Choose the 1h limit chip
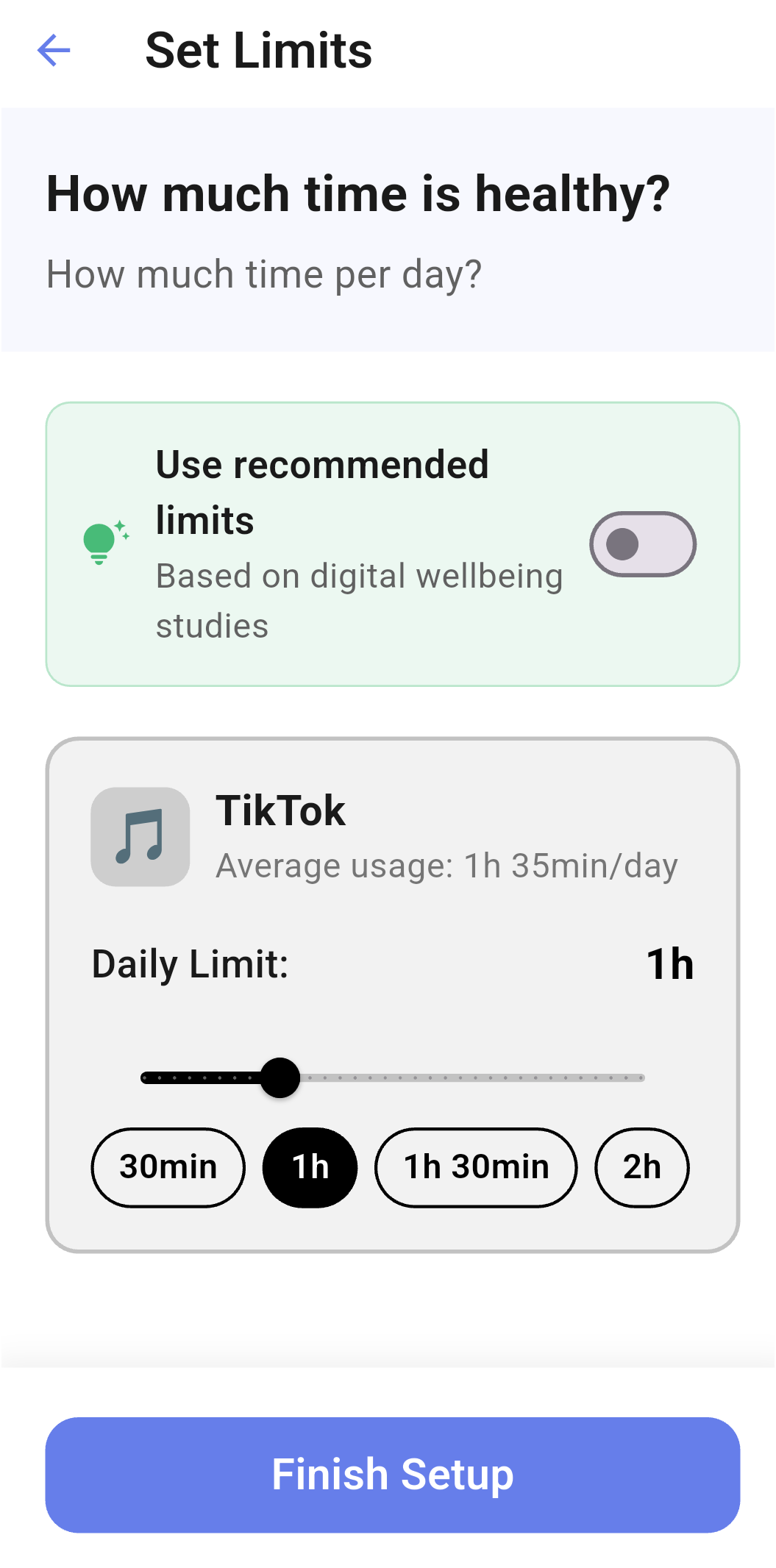 tap(310, 1167)
